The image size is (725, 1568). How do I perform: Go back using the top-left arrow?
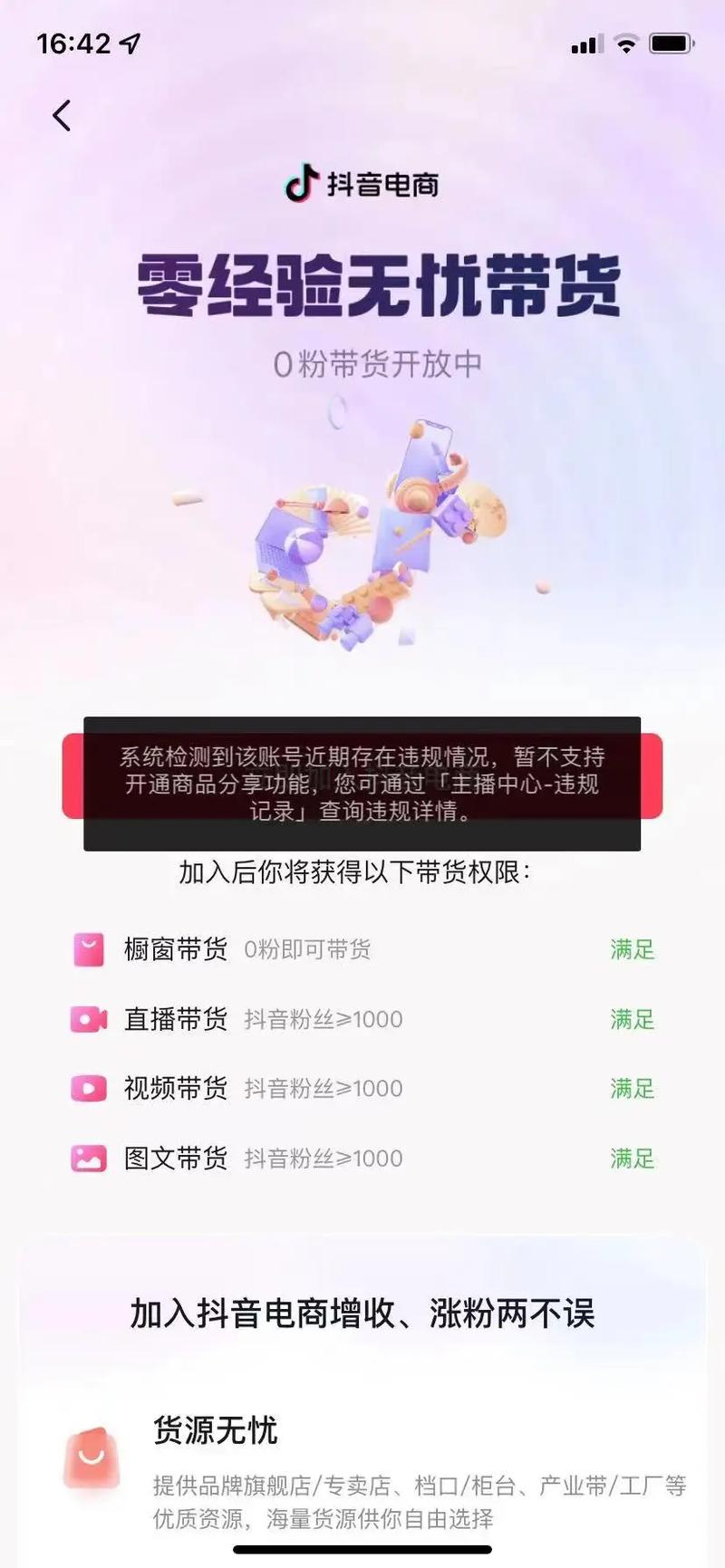click(x=62, y=116)
